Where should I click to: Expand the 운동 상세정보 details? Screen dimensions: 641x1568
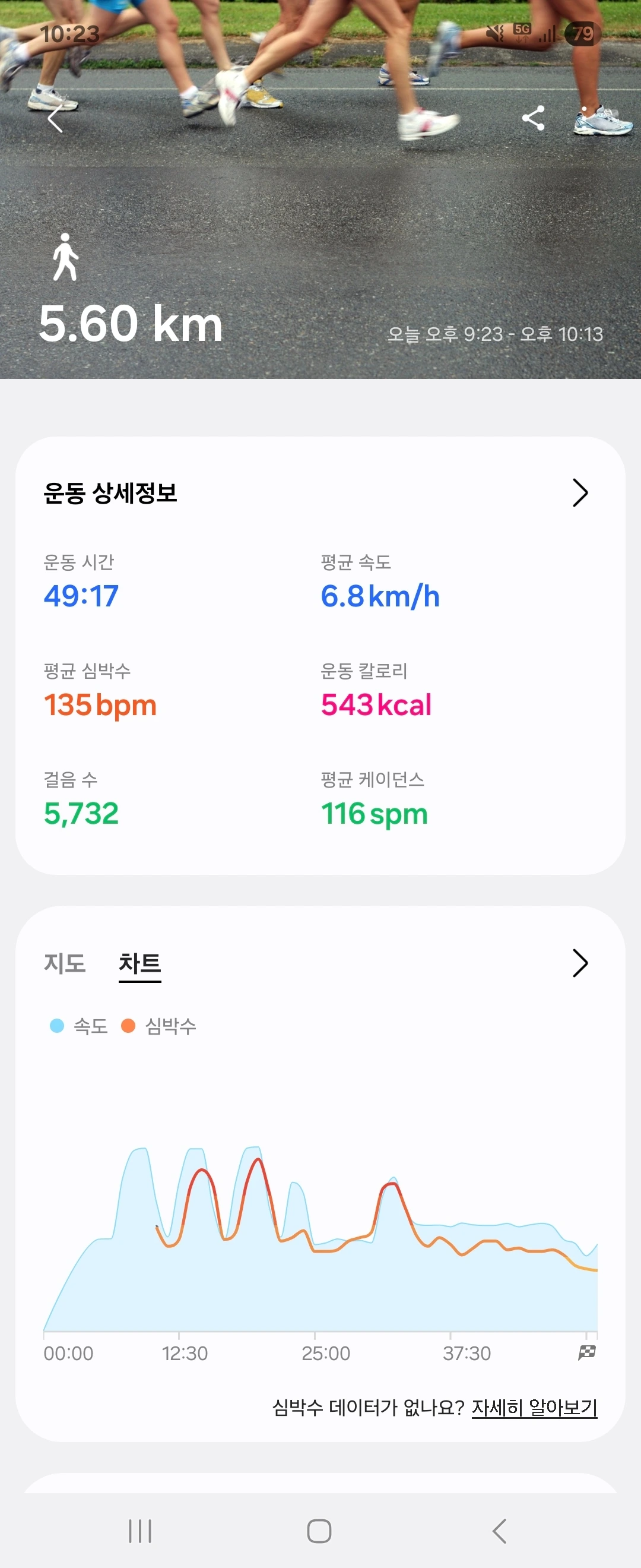tap(580, 493)
